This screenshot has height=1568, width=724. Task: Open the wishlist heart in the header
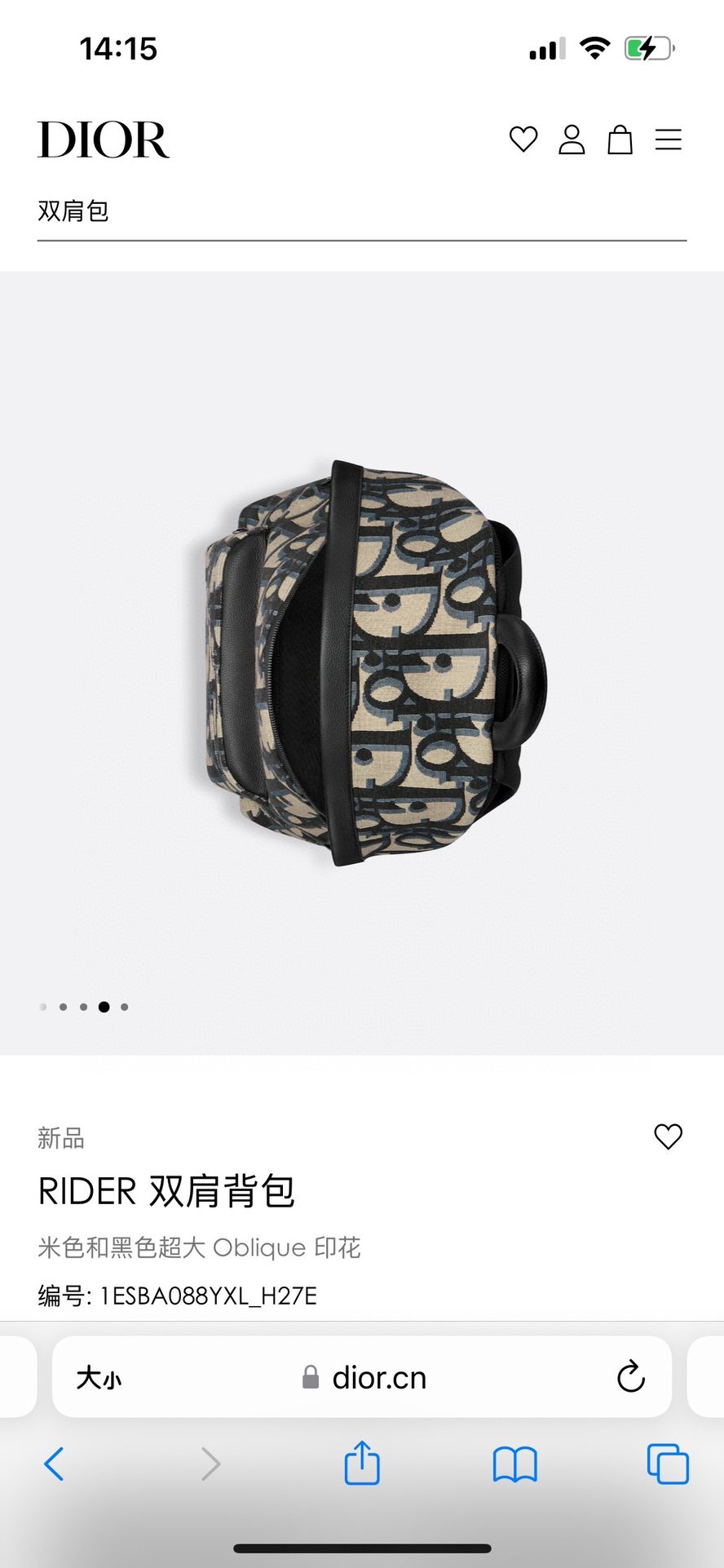pos(523,140)
